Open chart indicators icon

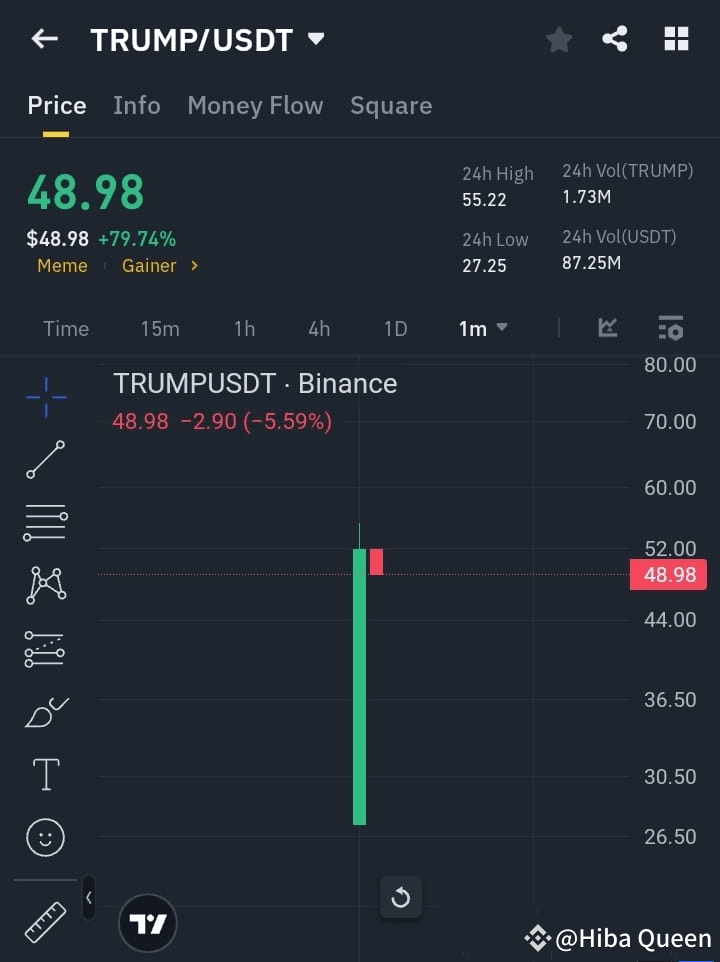coord(608,328)
